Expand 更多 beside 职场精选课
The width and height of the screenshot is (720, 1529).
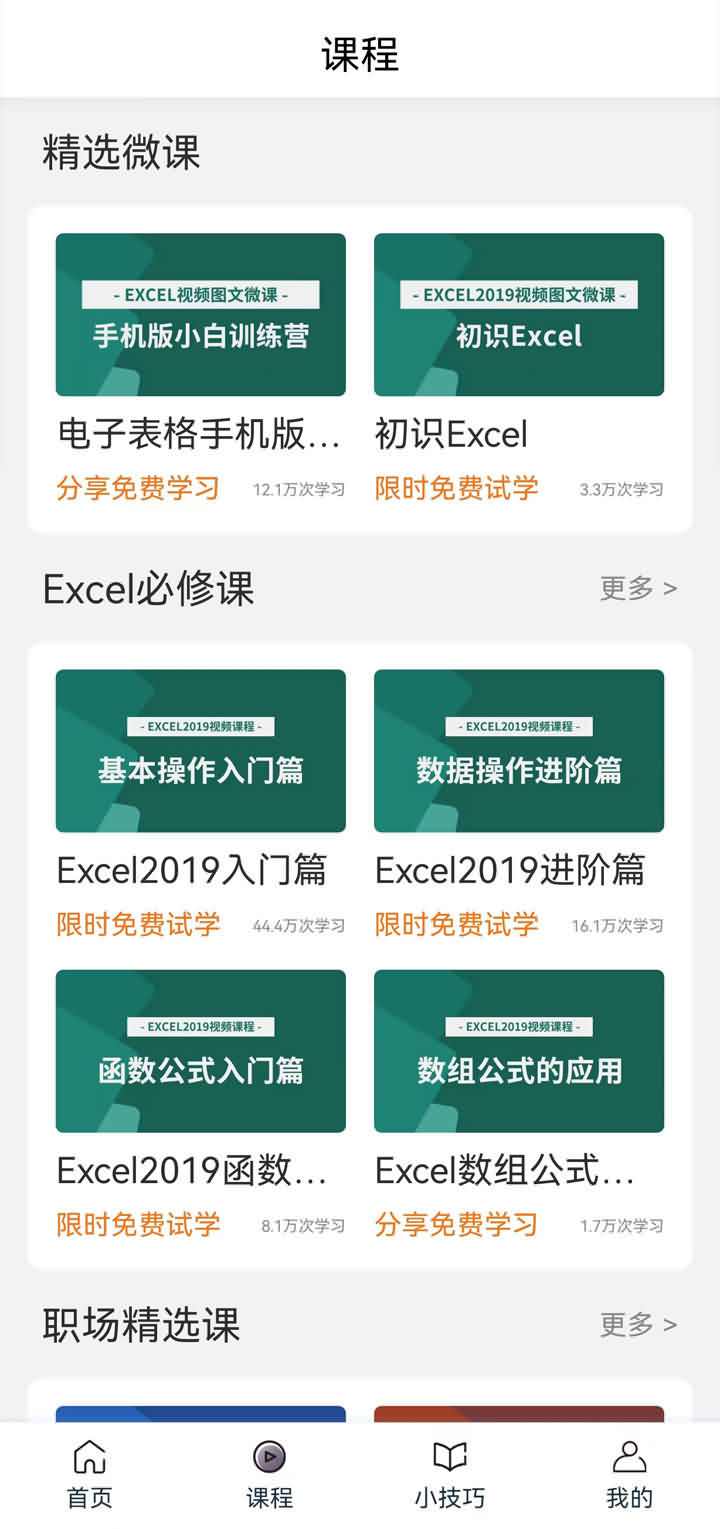[637, 1325]
